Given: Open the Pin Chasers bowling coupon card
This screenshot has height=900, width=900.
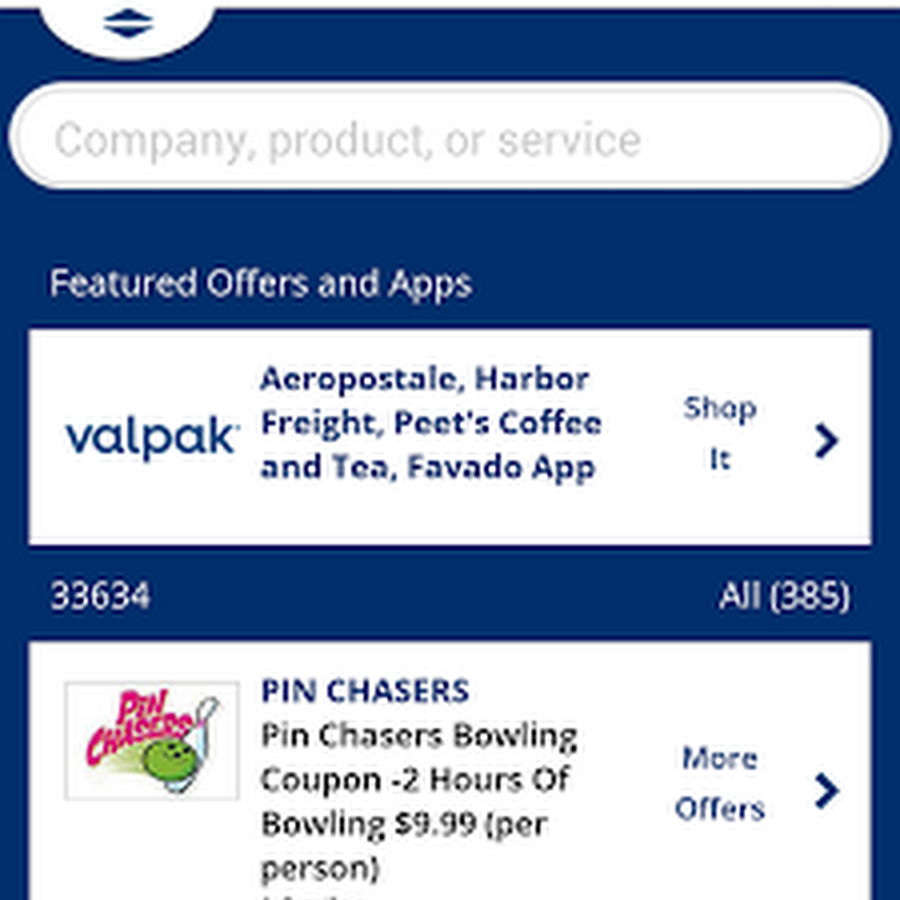Looking at the screenshot, I should coord(418,780).
